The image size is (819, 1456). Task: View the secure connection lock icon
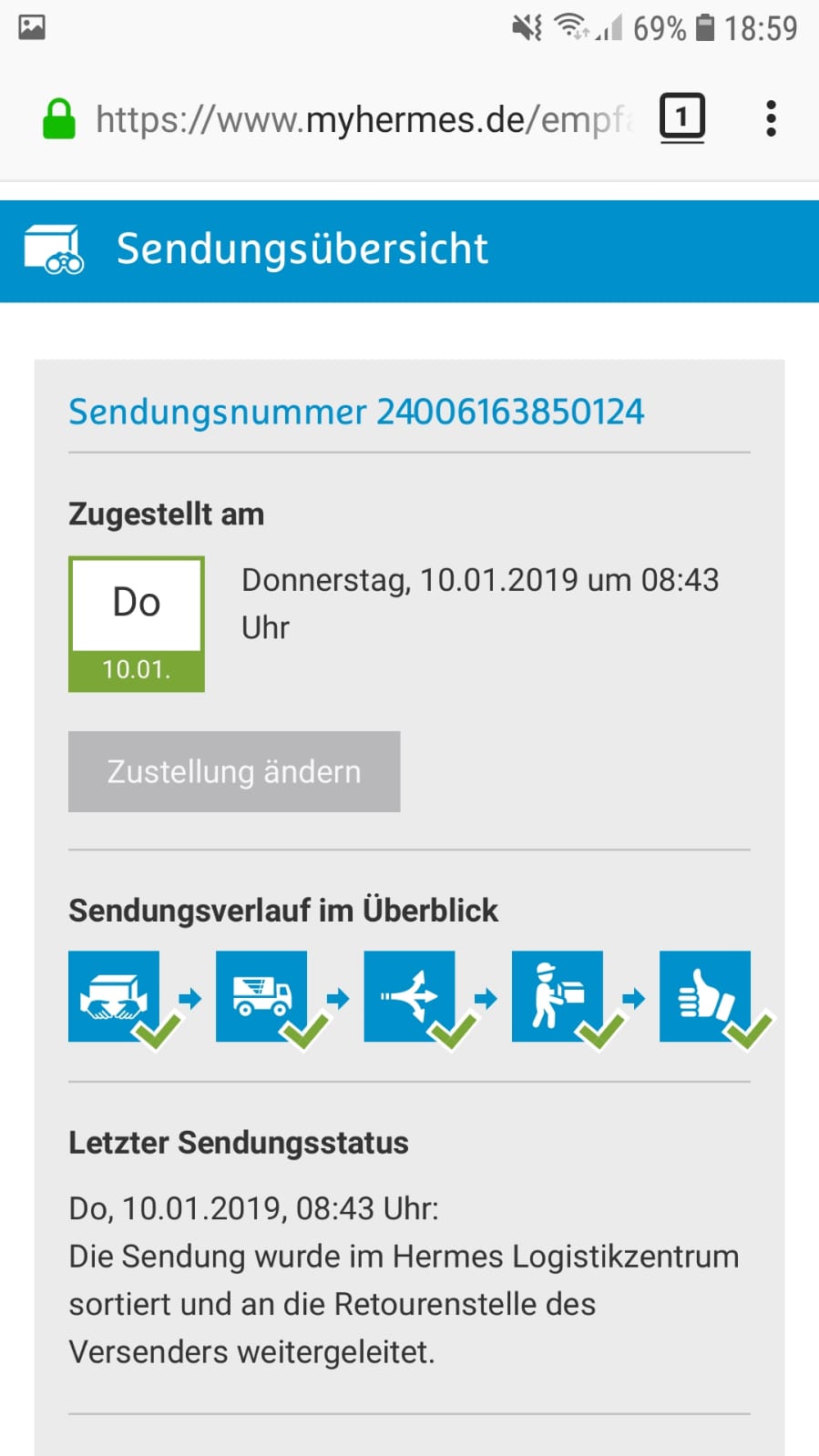(59, 119)
